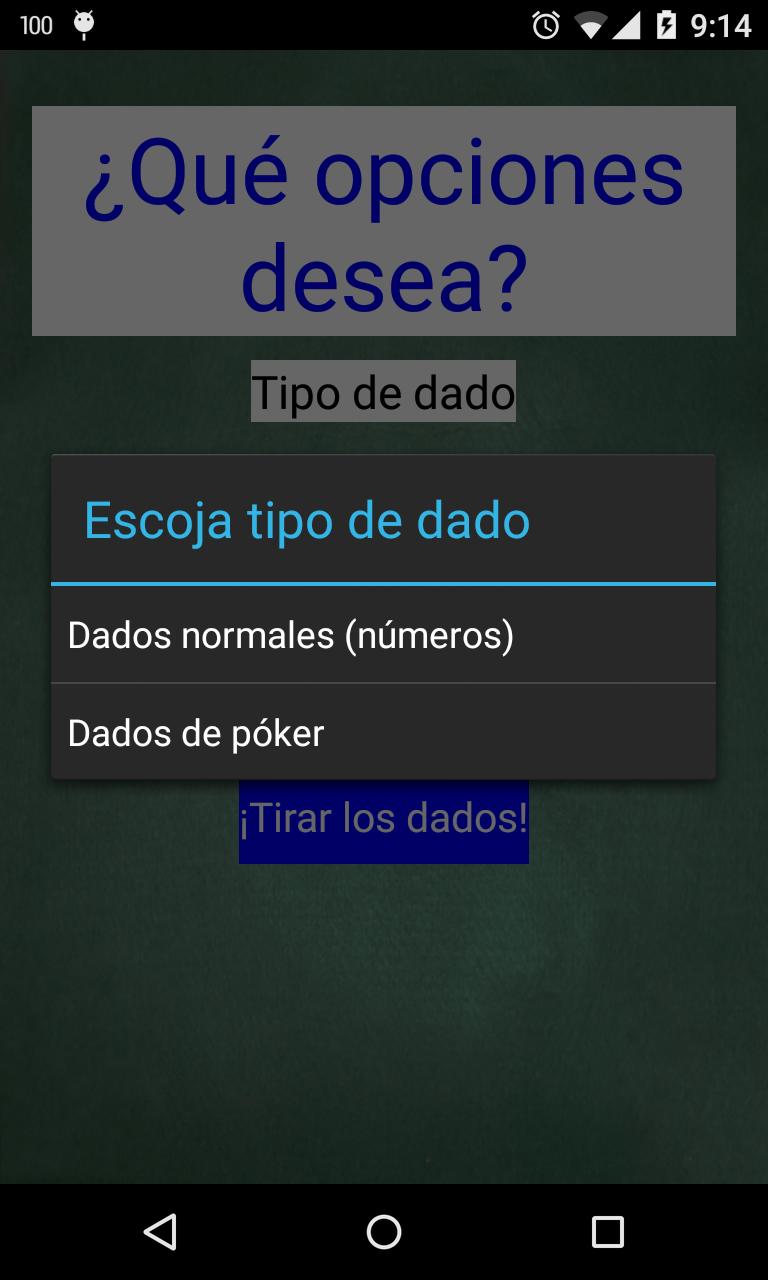The image size is (768, 1280).
Task: Tap the alarm clock status bar icon
Action: pos(543,25)
